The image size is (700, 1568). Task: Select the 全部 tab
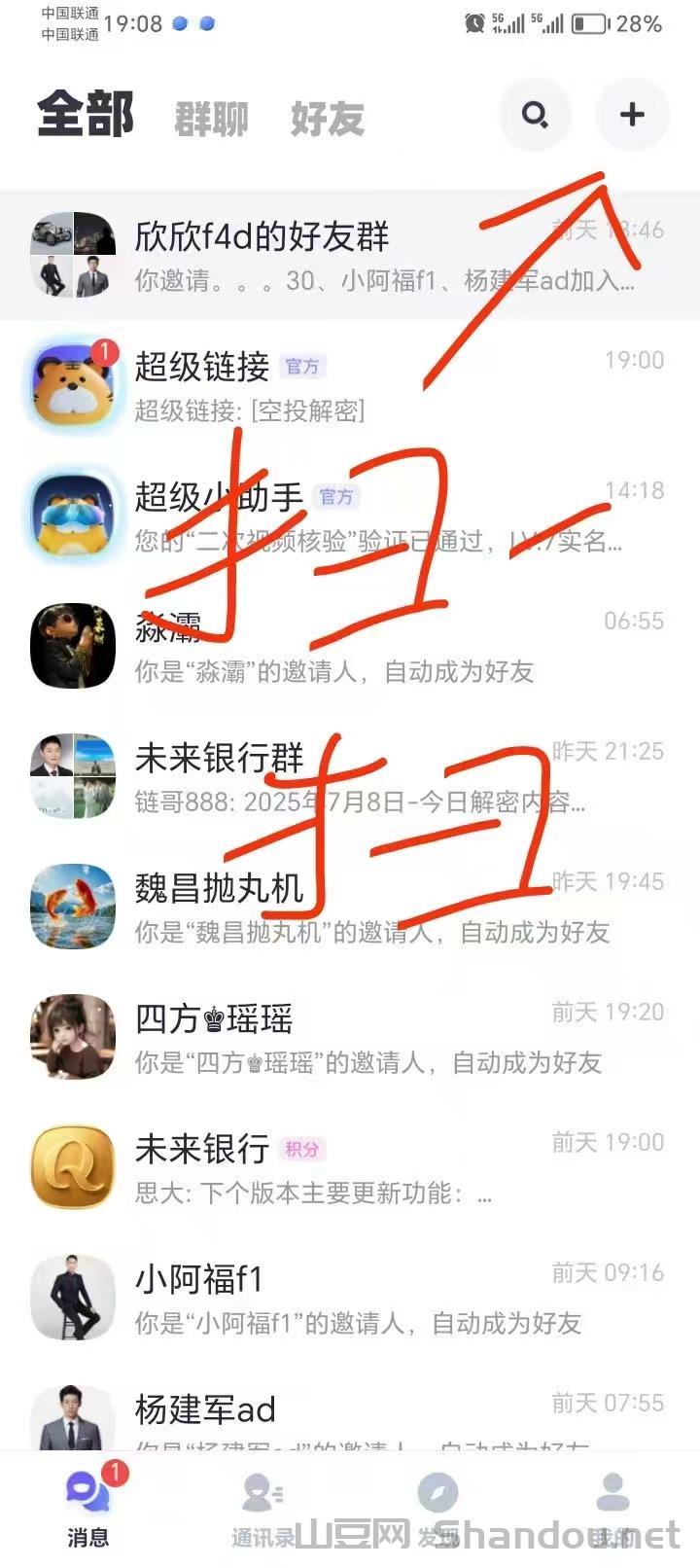pos(86,115)
